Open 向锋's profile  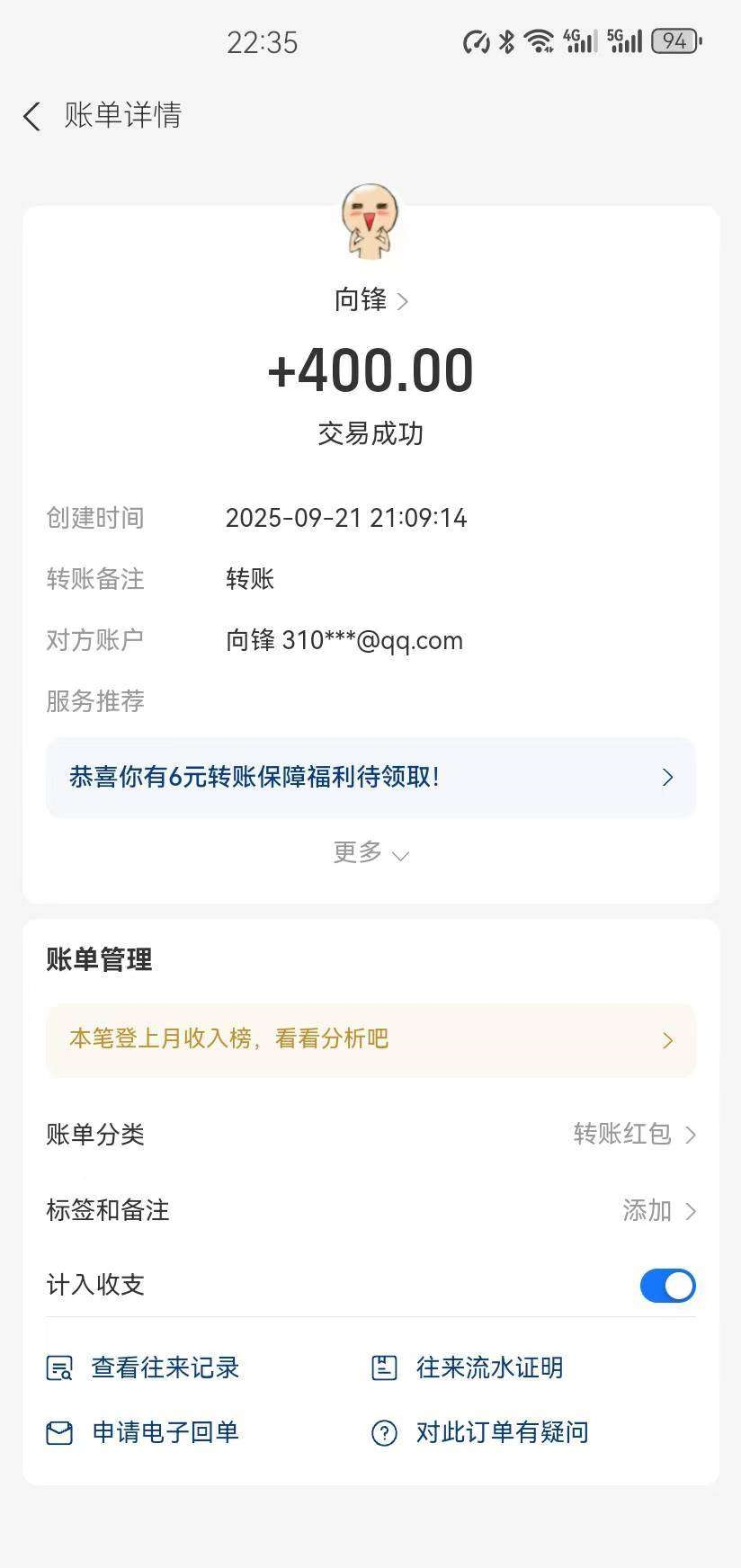click(370, 300)
